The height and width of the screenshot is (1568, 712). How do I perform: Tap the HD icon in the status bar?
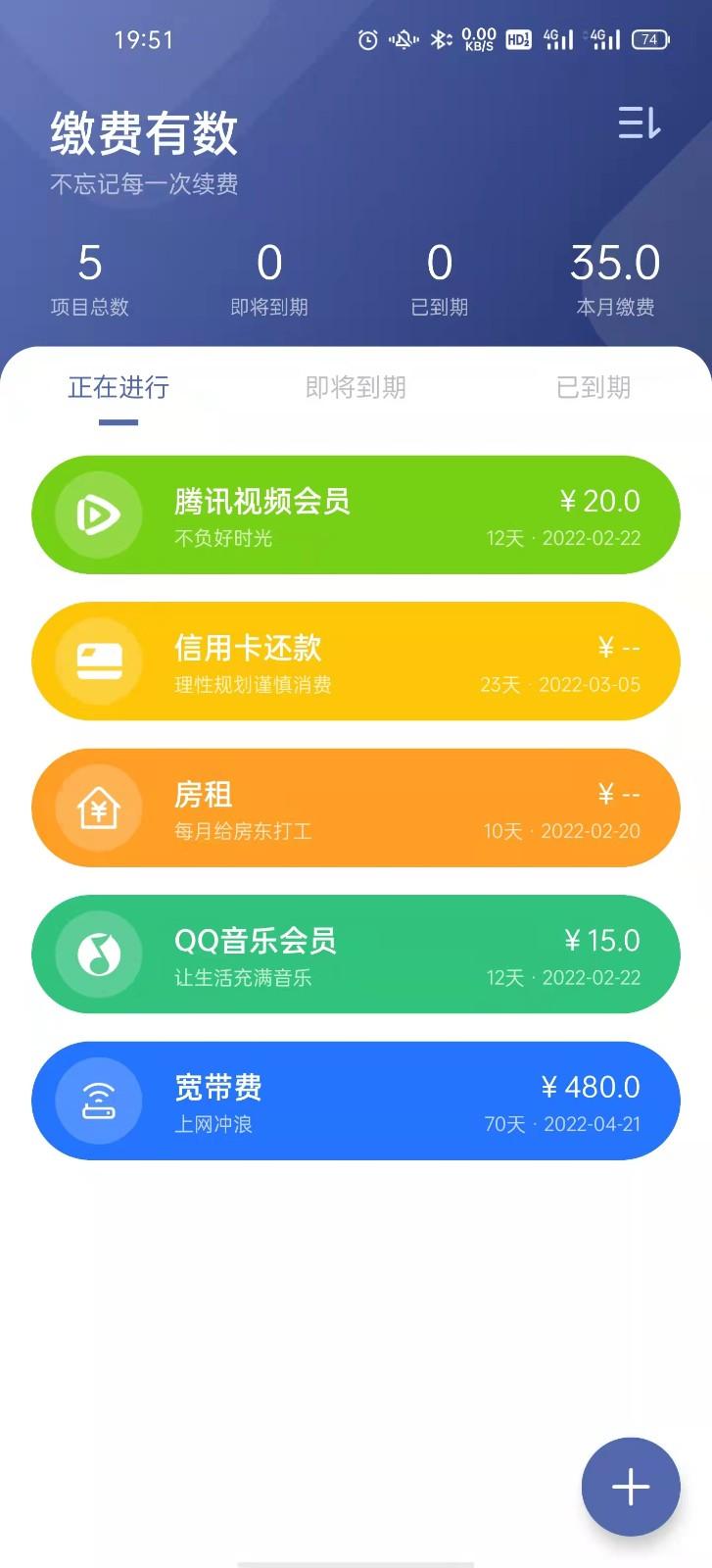tap(518, 41)
